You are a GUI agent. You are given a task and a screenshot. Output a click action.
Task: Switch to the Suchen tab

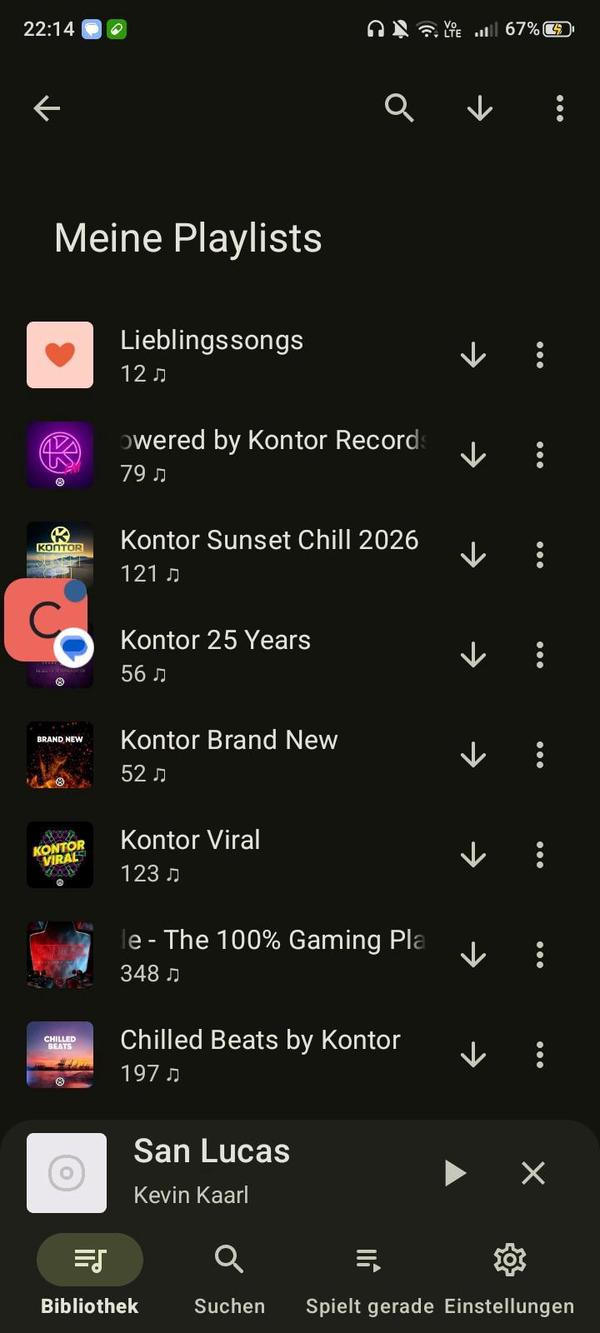229,1277
